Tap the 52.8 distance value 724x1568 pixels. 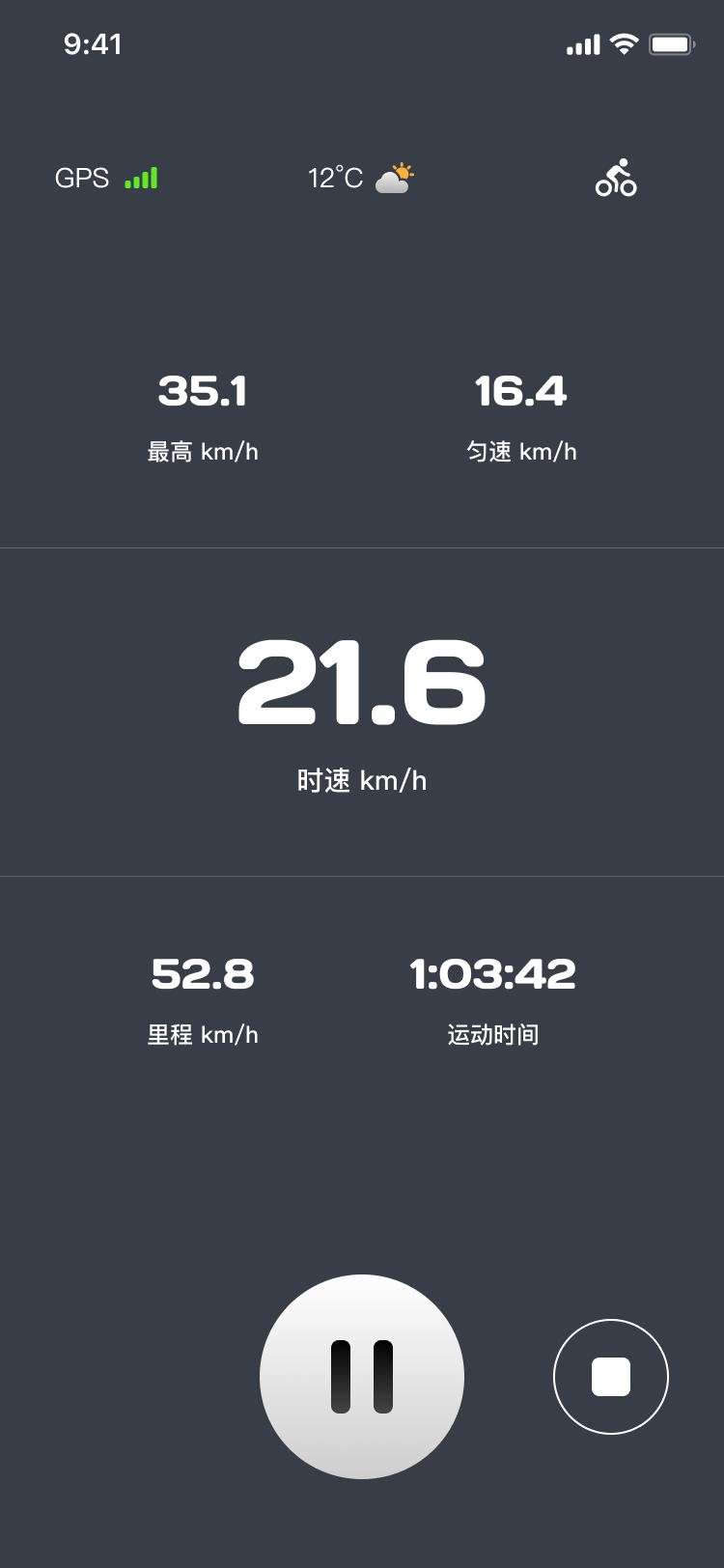pos(201,975)
